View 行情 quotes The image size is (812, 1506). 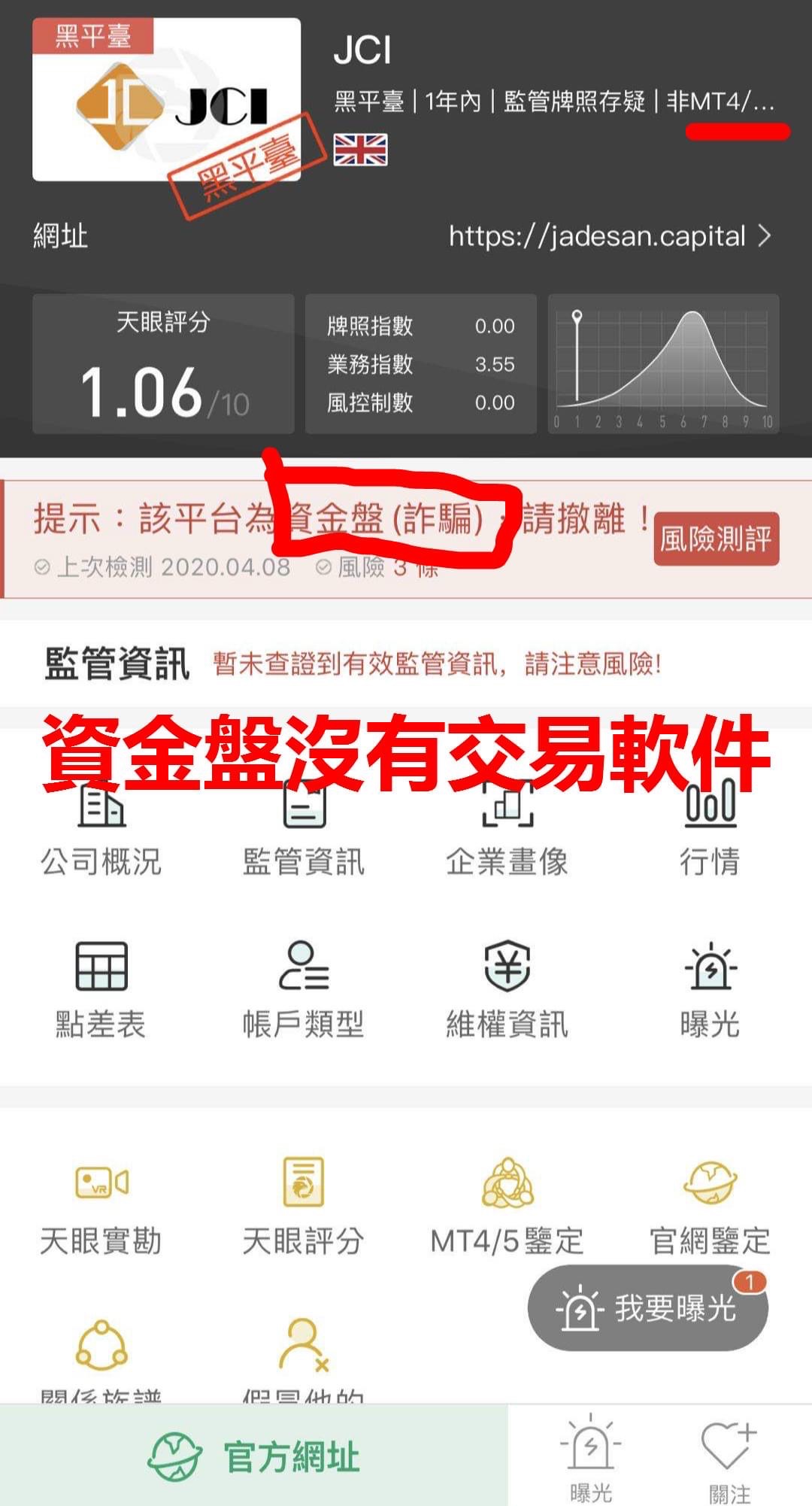(710, 831)
